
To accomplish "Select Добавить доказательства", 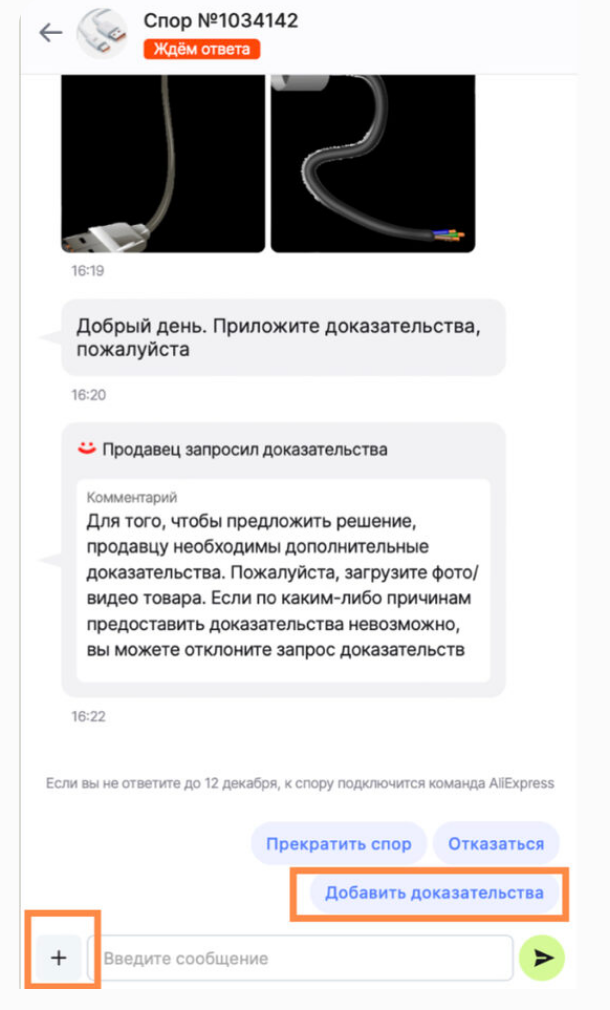I will (434, 893).
